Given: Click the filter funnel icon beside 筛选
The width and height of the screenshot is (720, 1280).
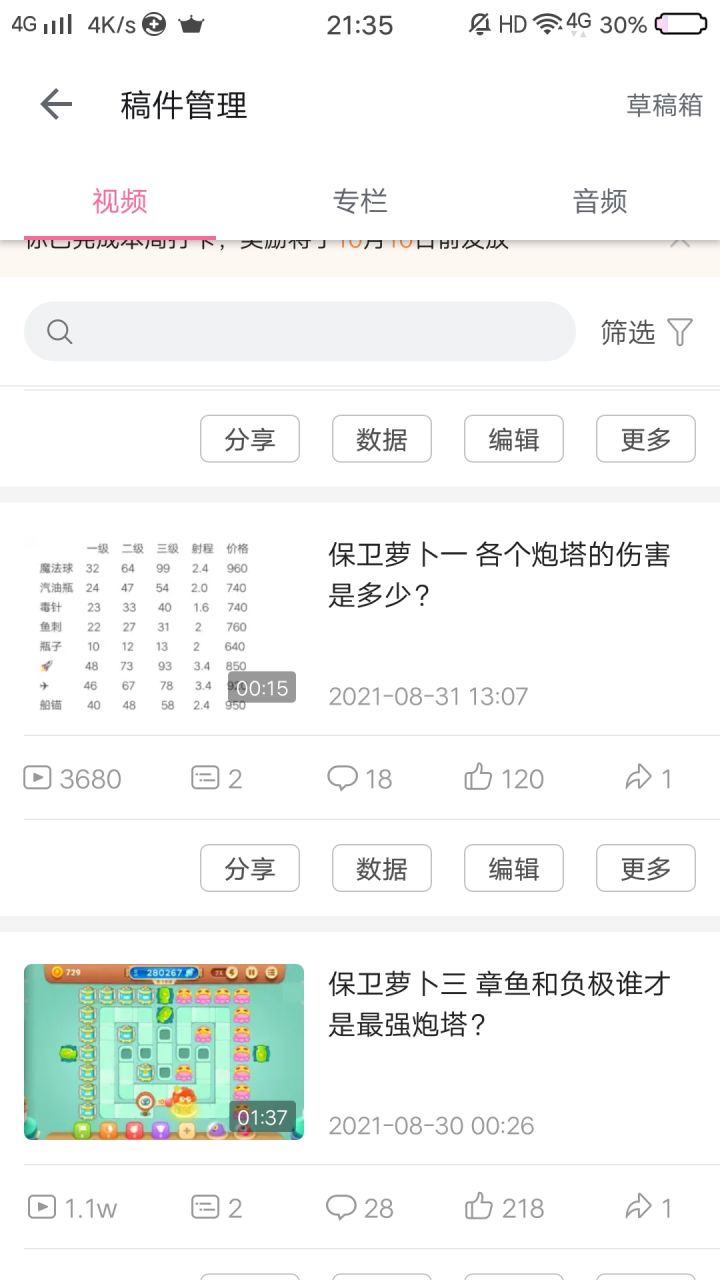Looking at the screenshot, I should tap(679, 333).
